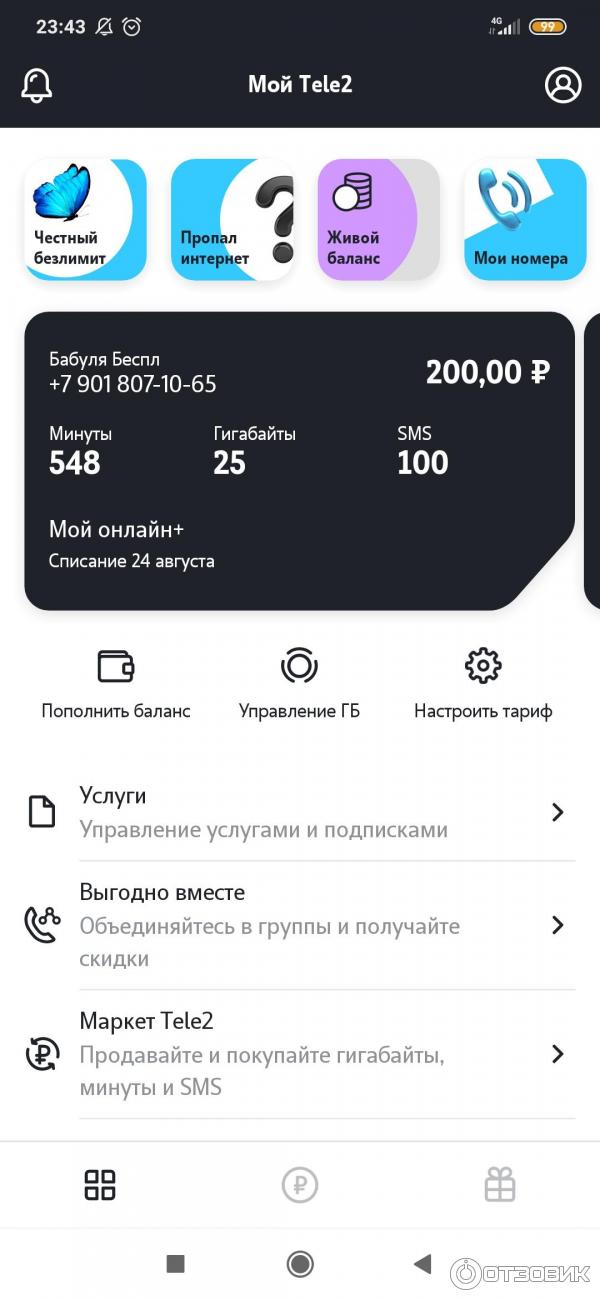Tap Пополнить баланс to top up
Image resolution: width=600 pixels, height=1300 pixels.
pos(116,684)
